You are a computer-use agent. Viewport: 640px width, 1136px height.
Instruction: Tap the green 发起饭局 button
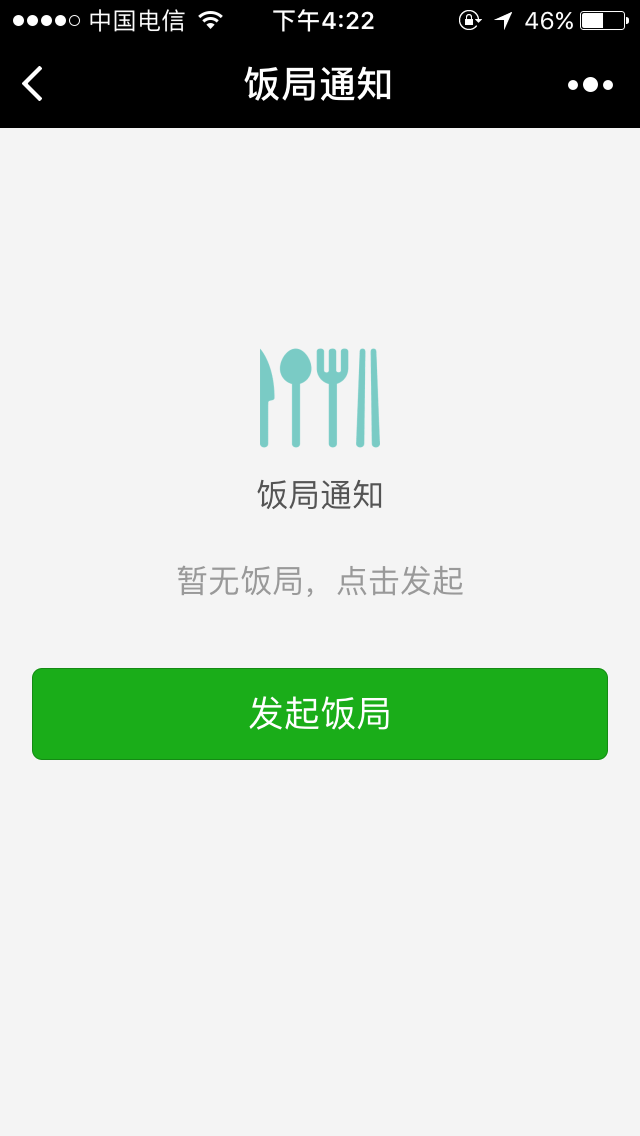320,714
